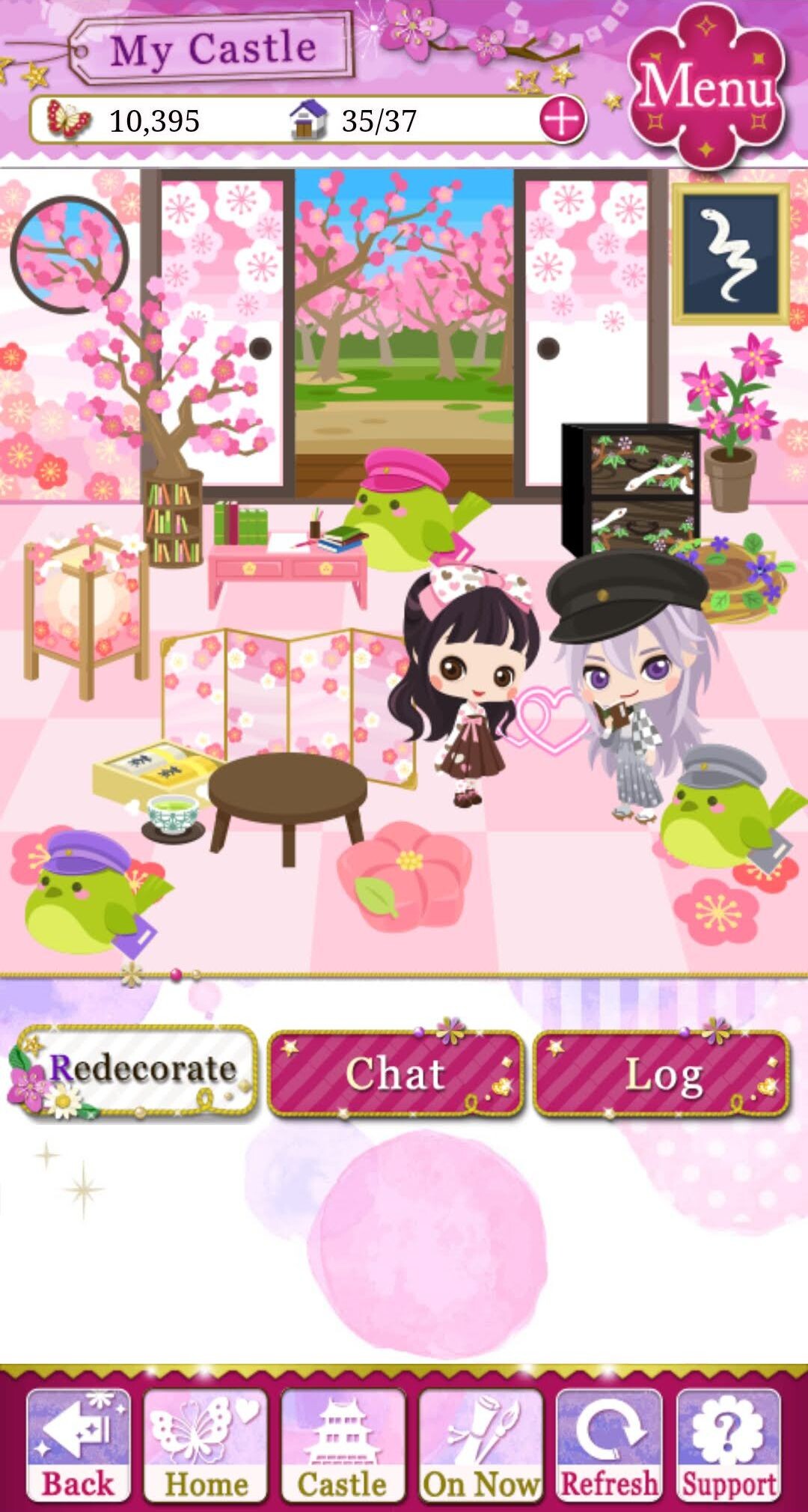View the Log

point(662,1073)
